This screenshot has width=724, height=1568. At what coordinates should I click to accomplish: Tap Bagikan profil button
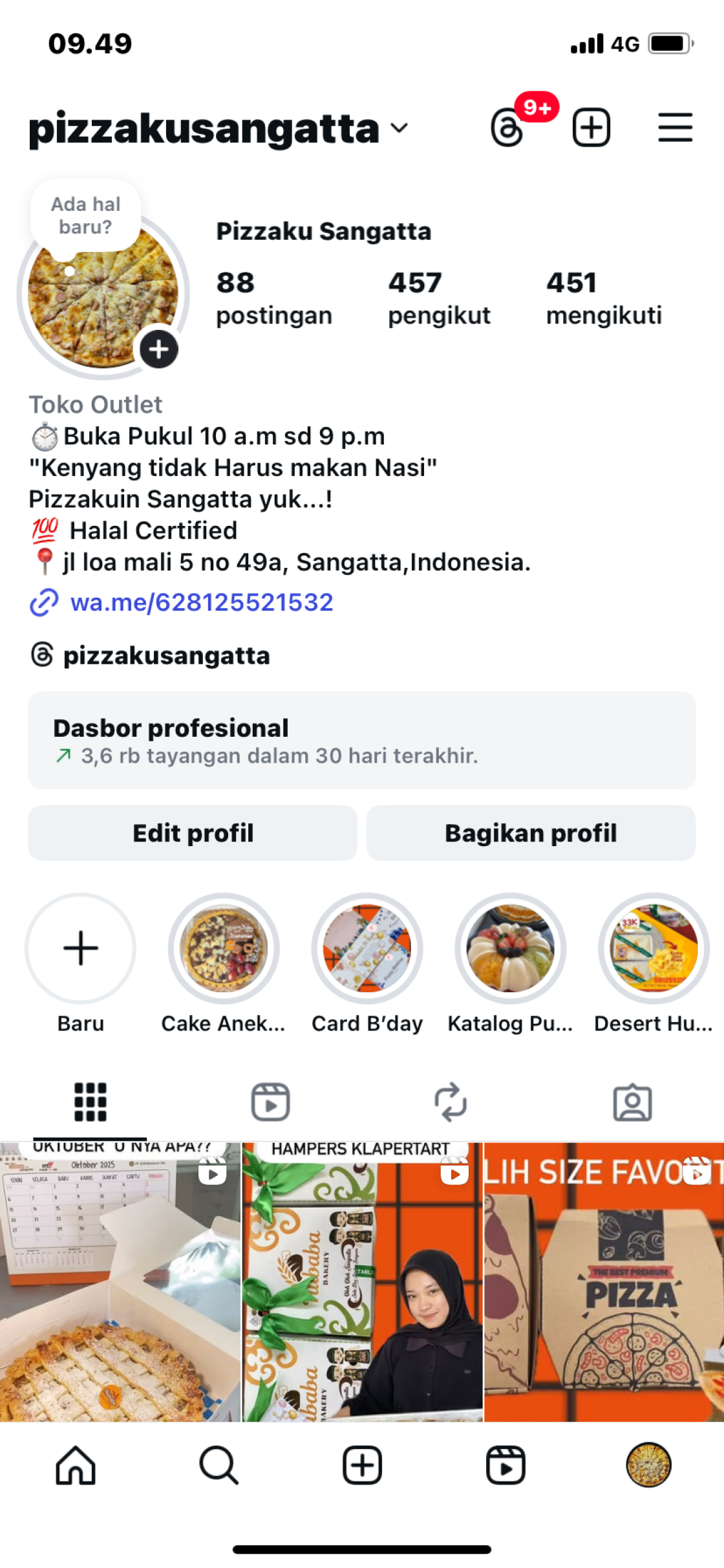pos(531,833)
